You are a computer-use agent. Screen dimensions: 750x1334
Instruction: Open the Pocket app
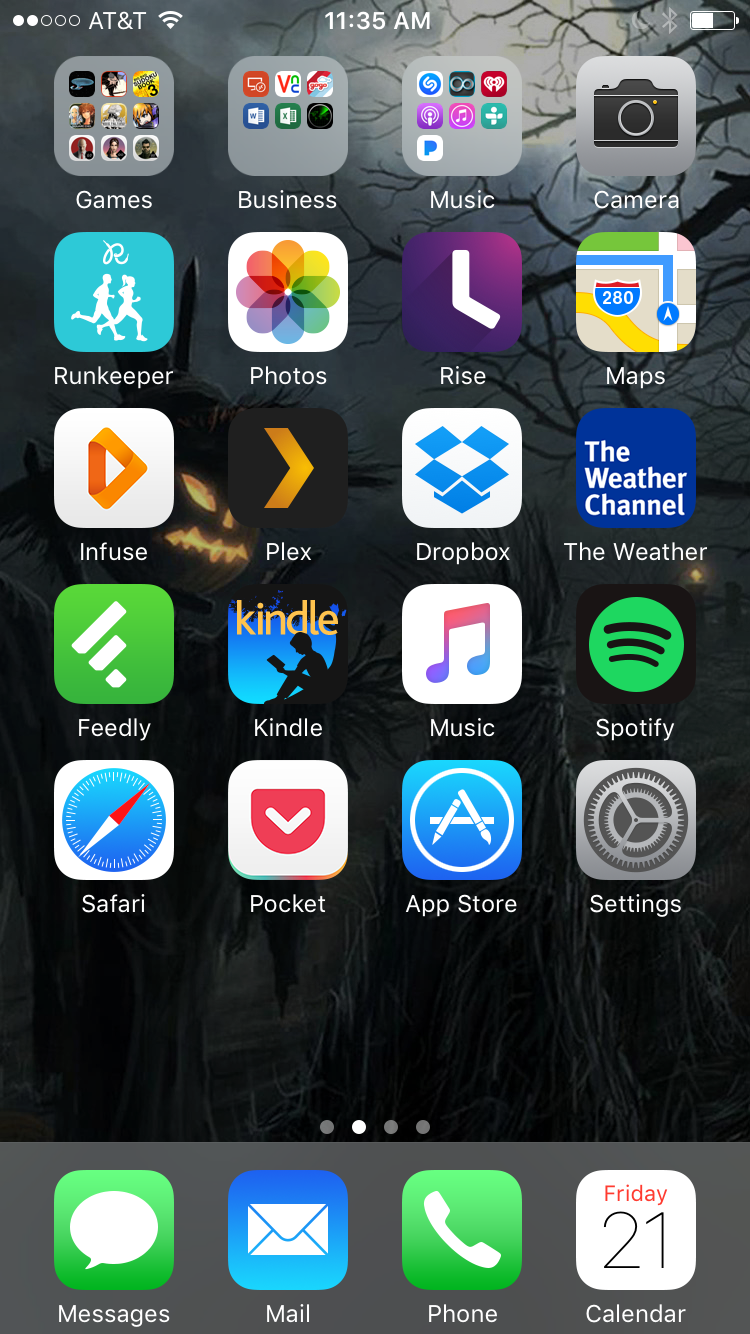coord(288,820)
